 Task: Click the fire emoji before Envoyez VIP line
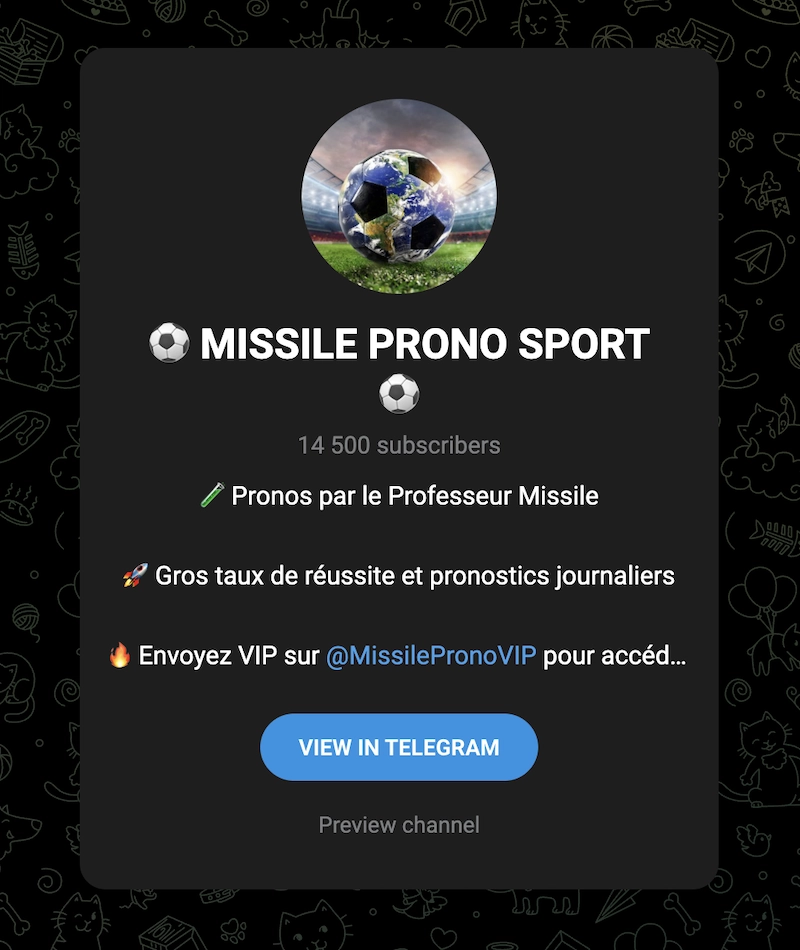pos(122,655)
